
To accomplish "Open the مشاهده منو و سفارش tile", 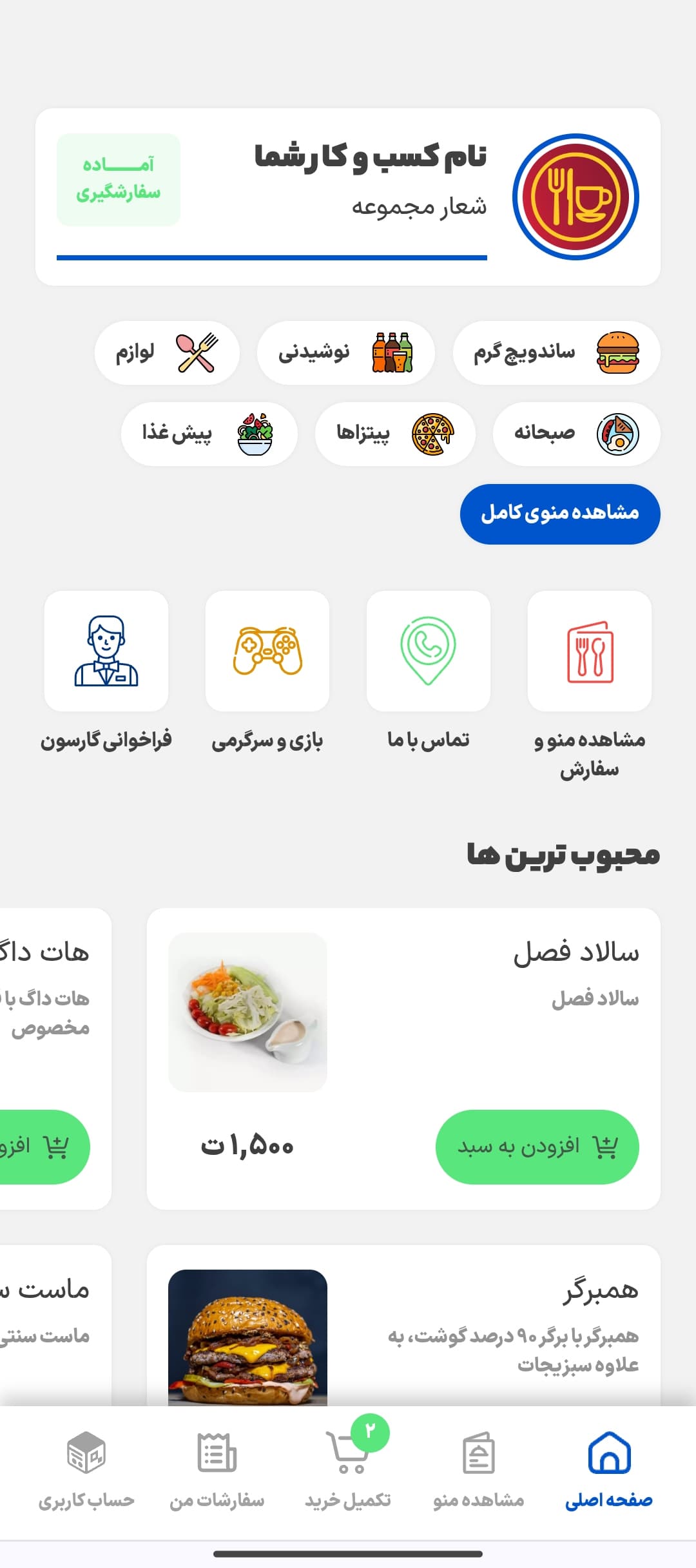I will 589,652.
